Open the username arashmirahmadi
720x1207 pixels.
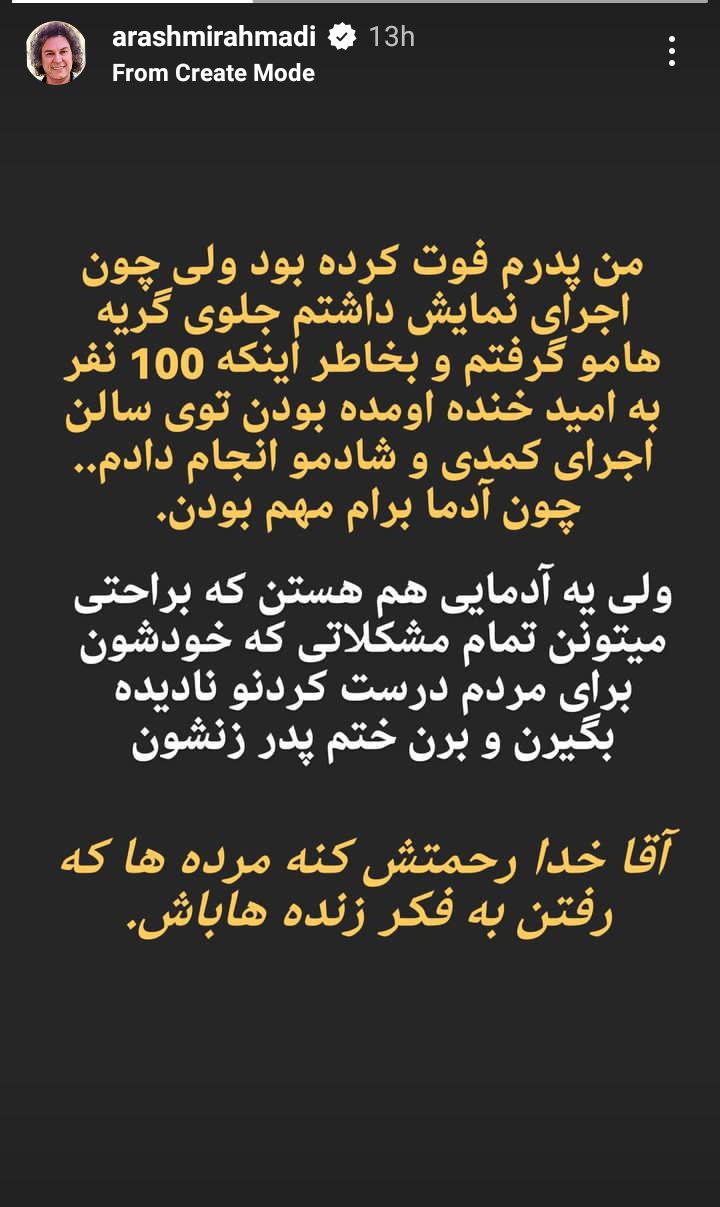[x=213, y=38]
